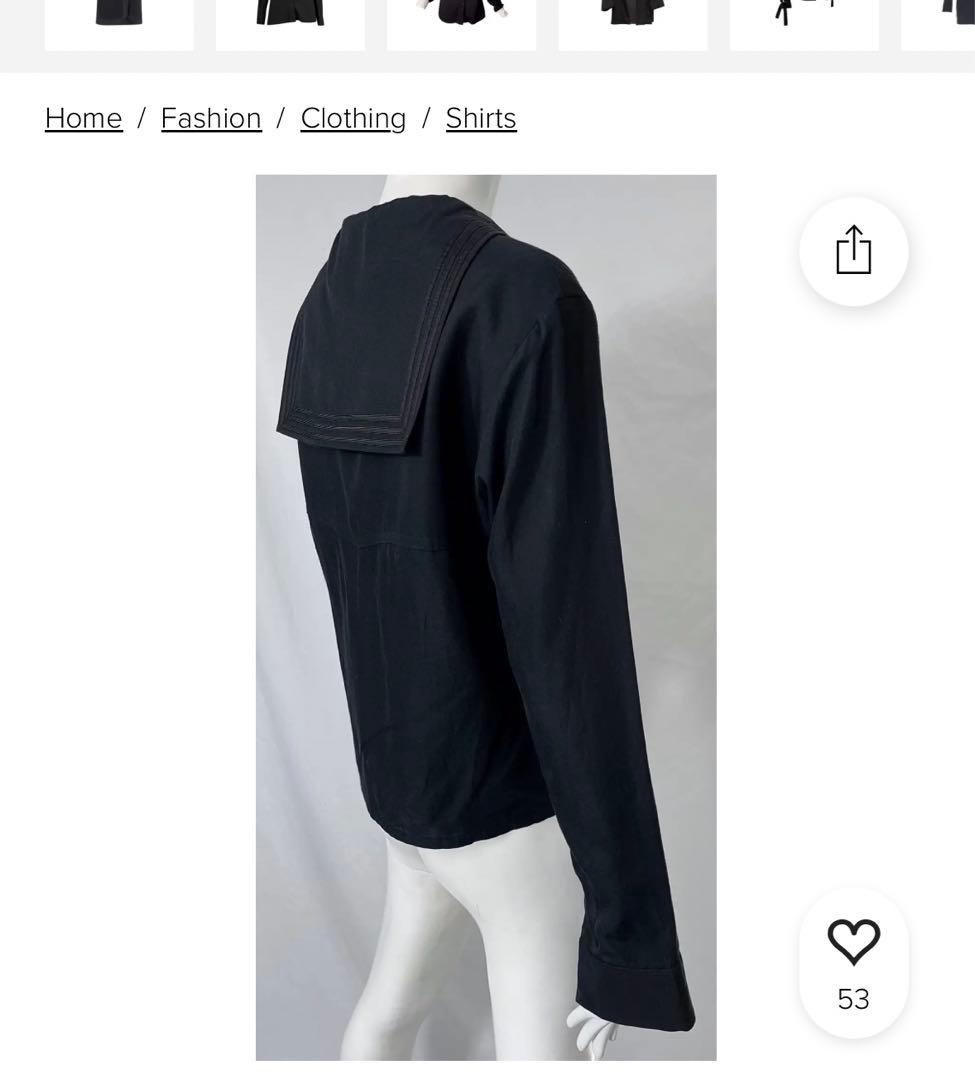
Task: Favorite the listing using the heart button
Action: (x=853, y=940)
